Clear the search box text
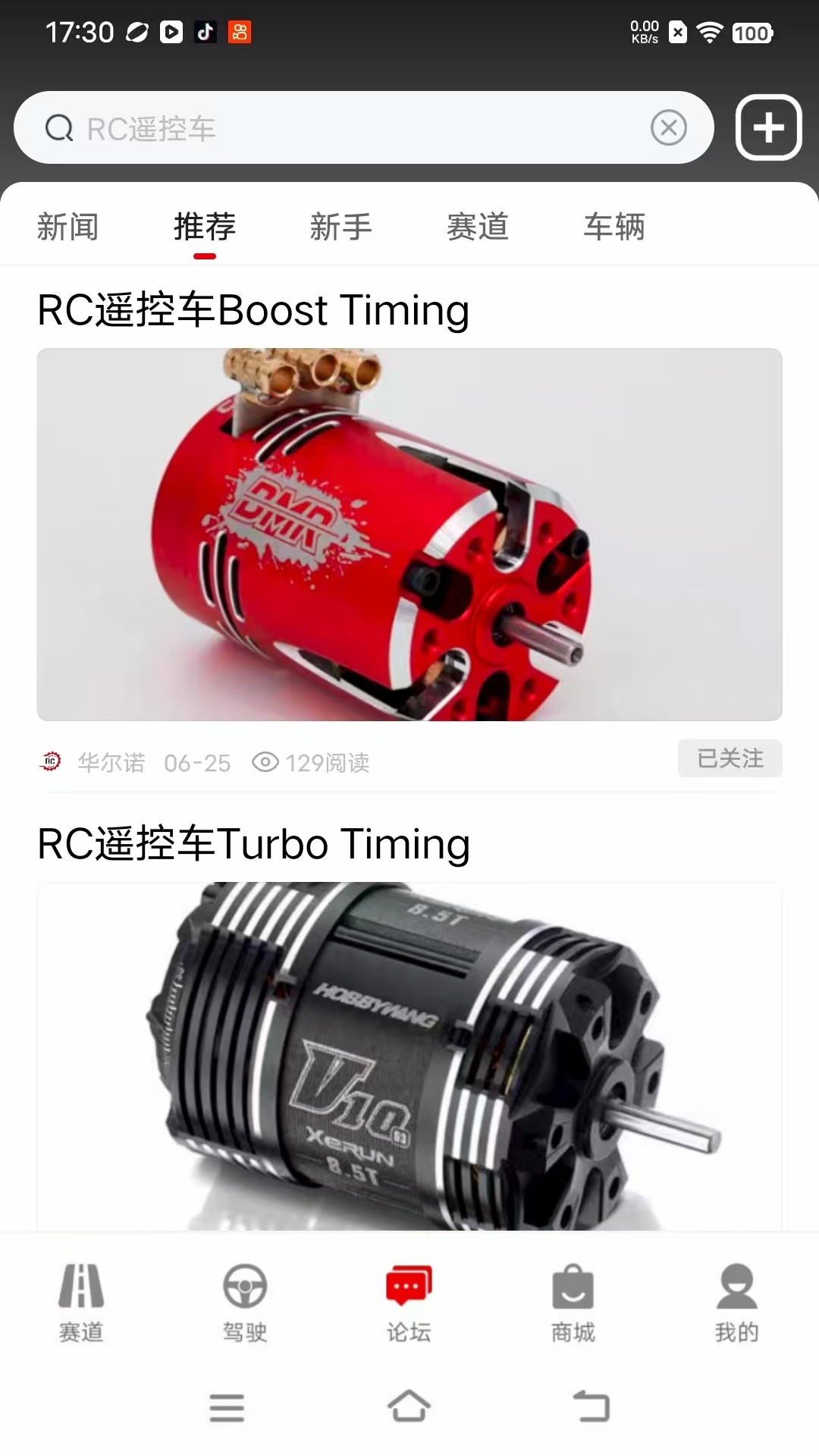This screenshot has height=1456, width=819. [668, 128]
